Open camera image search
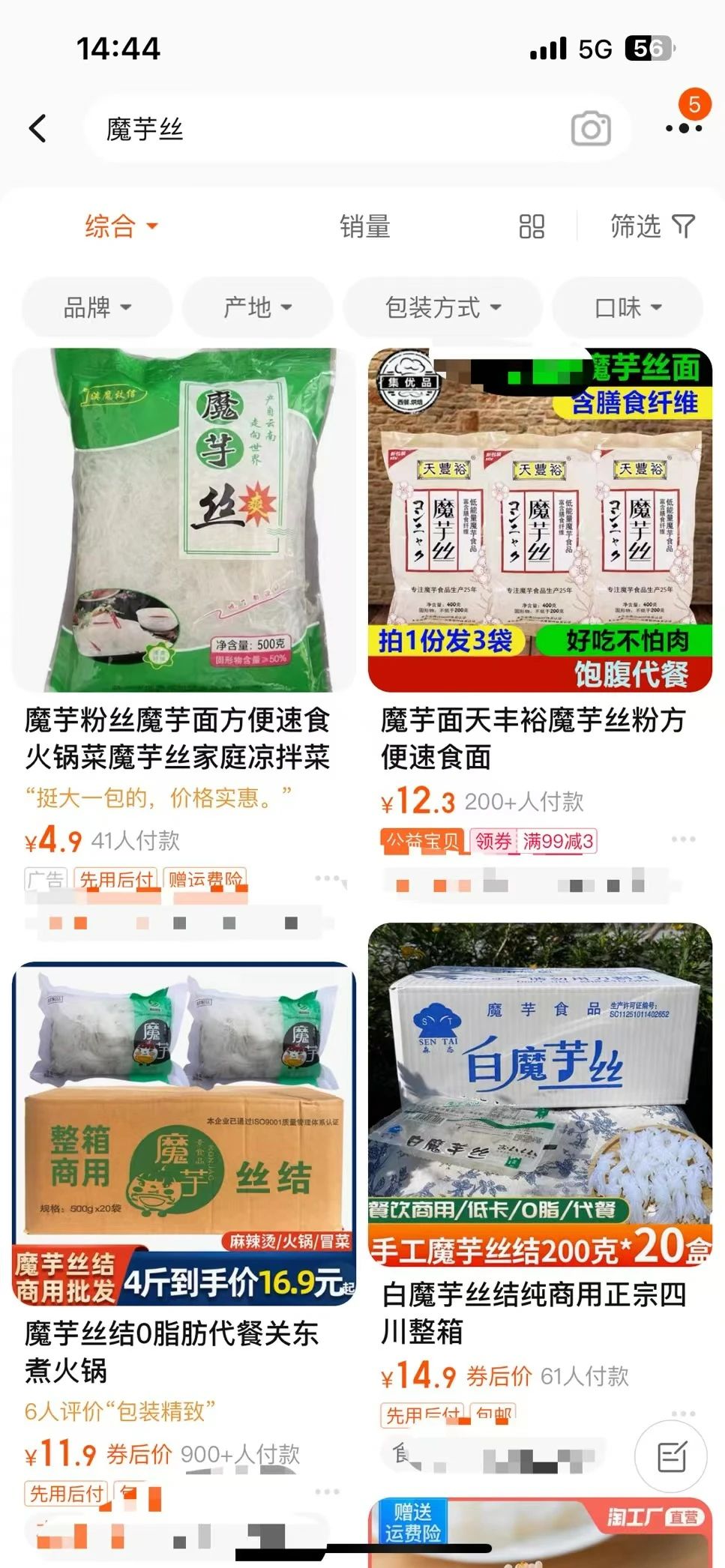Viewport: 725px width, 1568px height. coord(591,129)
